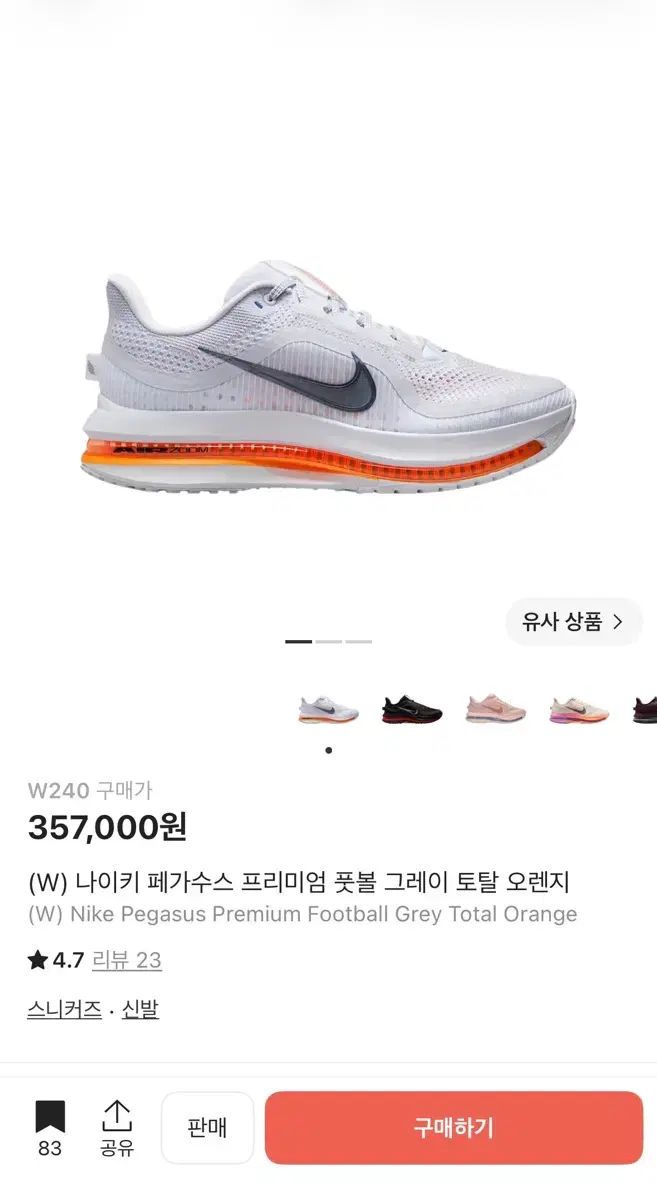657x1200 pixels.
Task: Open the 스니커즈 category link
Action: [65, 1010]
